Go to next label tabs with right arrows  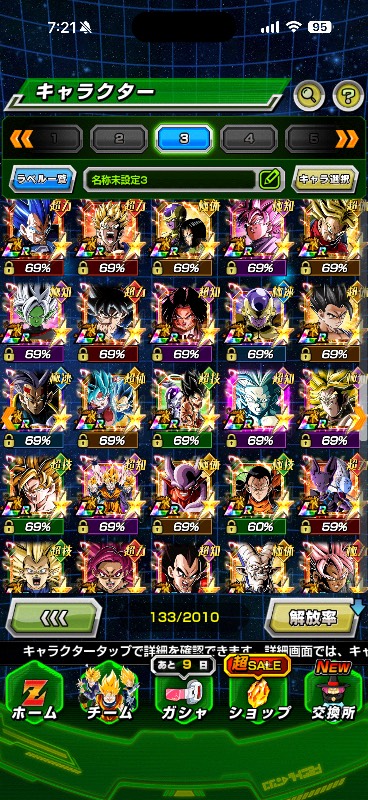pos(347,139)
